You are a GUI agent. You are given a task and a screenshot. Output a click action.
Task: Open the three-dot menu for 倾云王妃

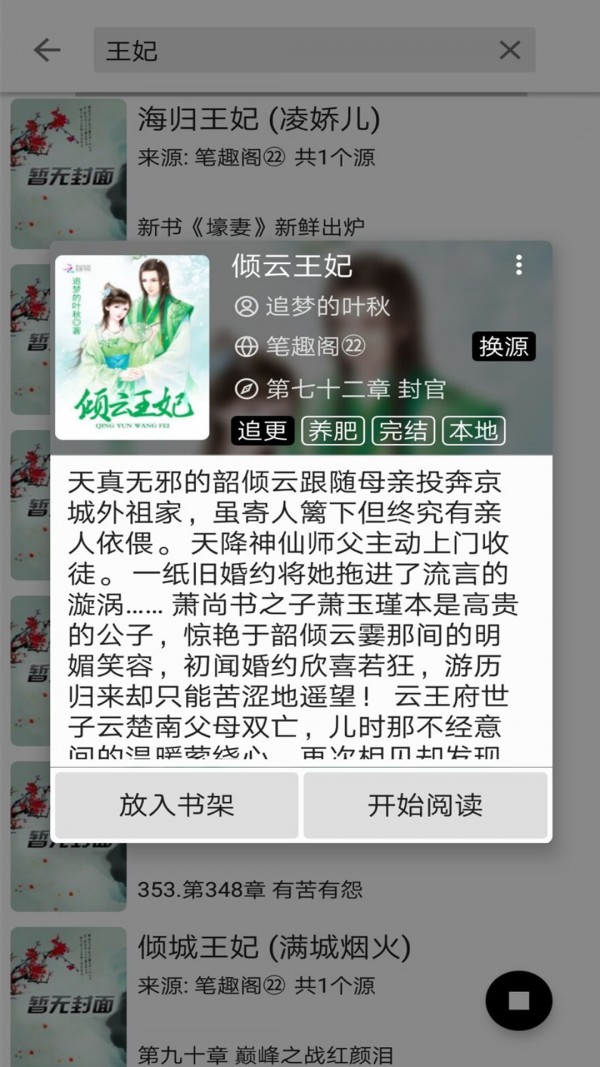pyautogui.click(x=518, y=265)
